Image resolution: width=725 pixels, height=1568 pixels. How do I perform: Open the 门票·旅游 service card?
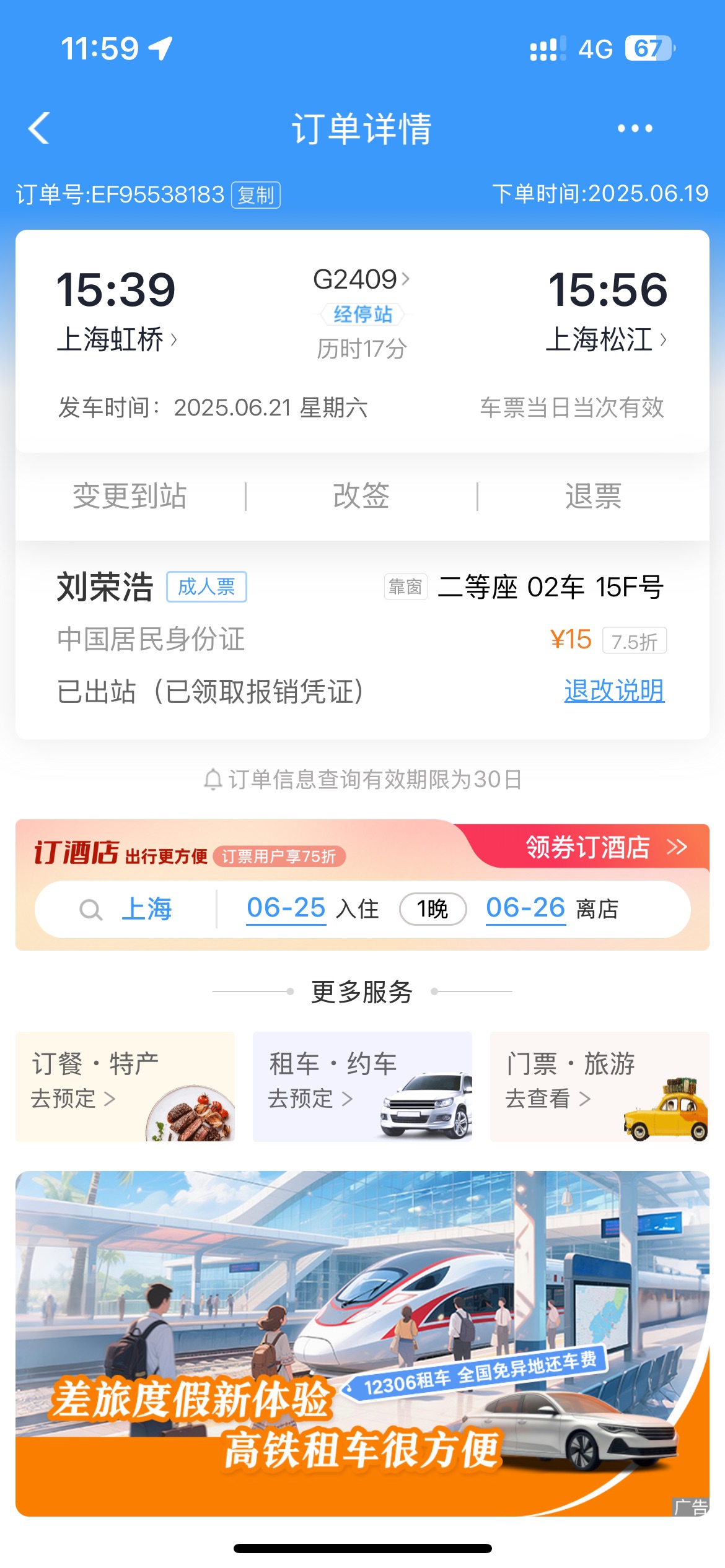coord(600,1086)
